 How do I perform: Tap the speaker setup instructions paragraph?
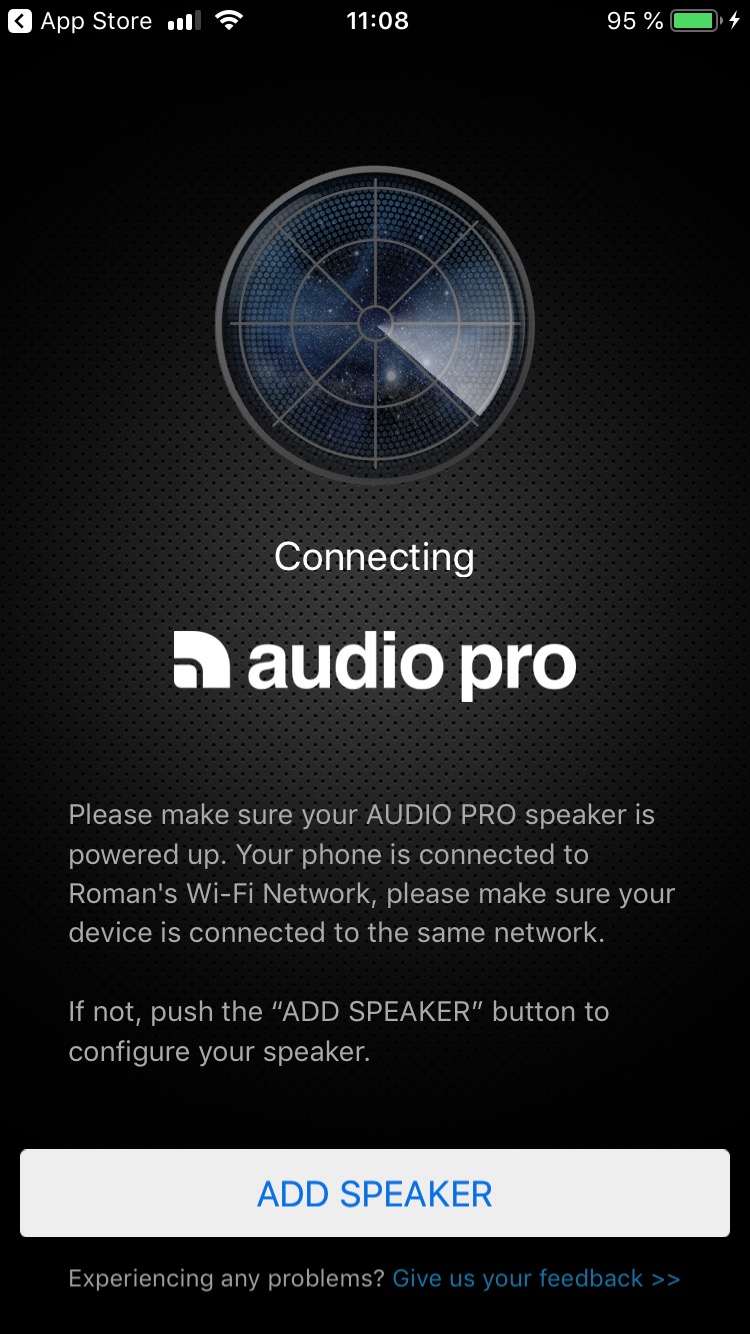pos(374,873)
